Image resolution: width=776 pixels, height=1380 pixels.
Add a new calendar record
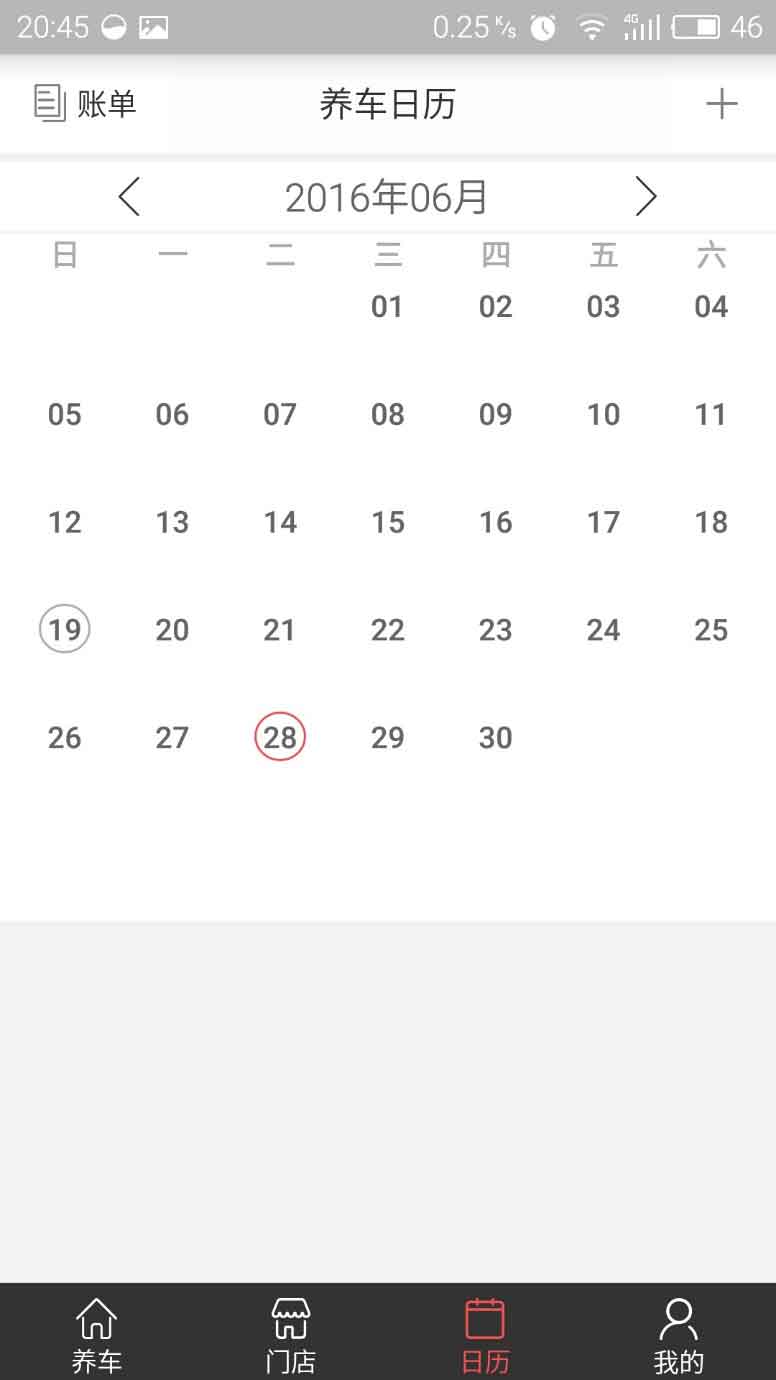coord(721,104)
